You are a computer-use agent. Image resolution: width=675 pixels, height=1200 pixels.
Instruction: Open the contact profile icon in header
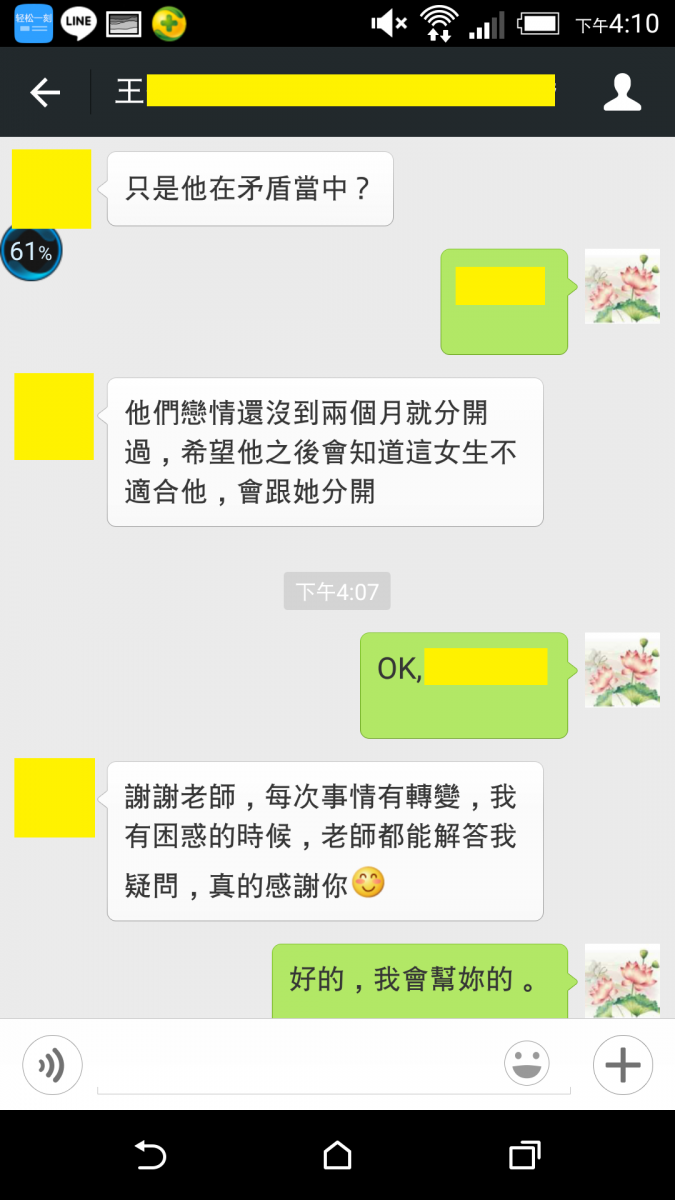point(622,92)
